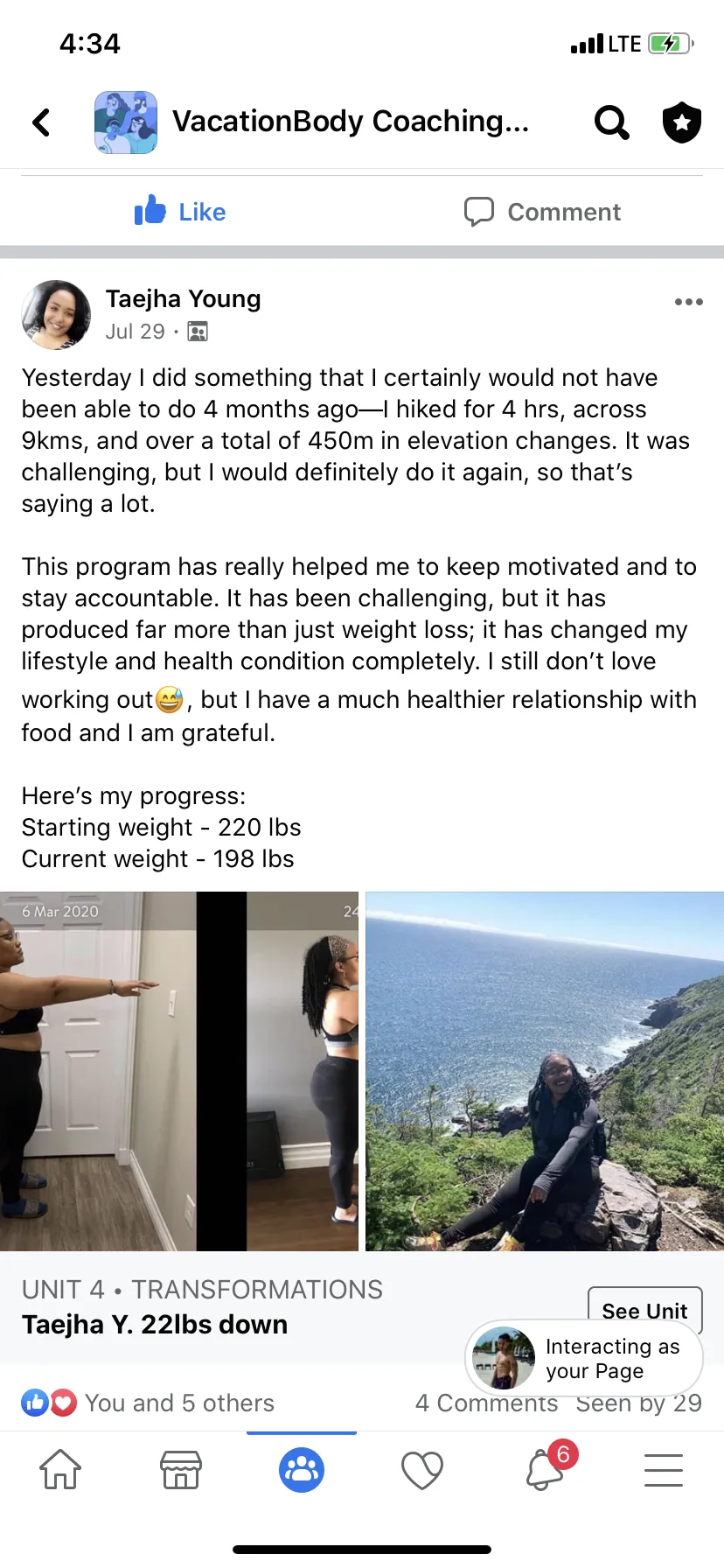Screen dimensions: 724x1568
Task: Go back using the back arrow
Action: click(41, 122)
